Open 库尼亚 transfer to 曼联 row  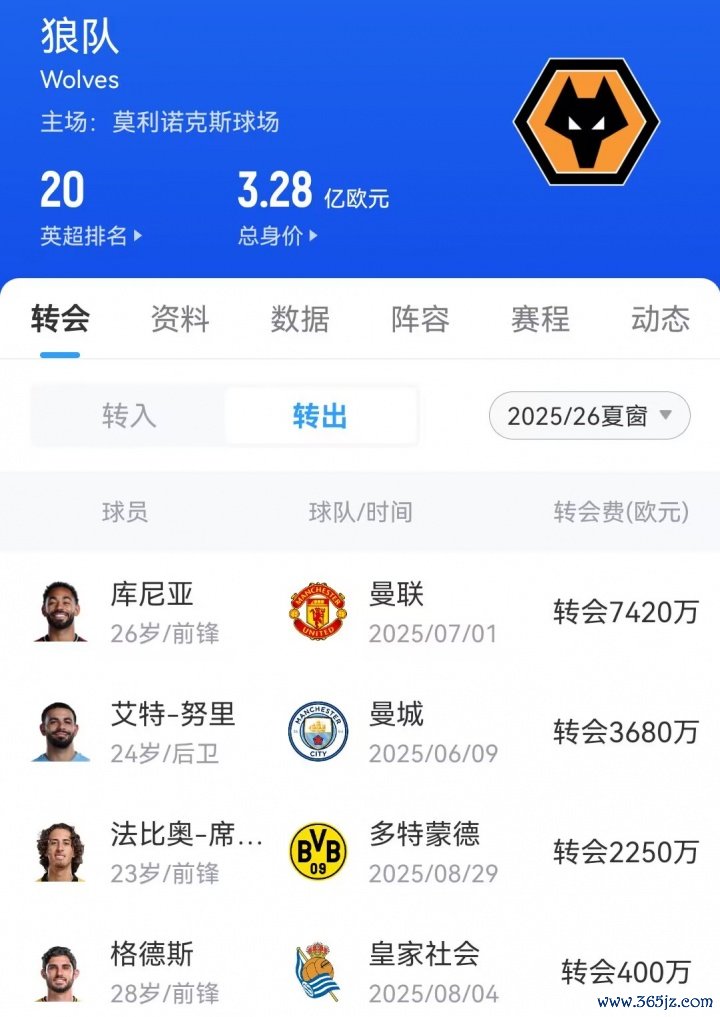pos(360,612)
